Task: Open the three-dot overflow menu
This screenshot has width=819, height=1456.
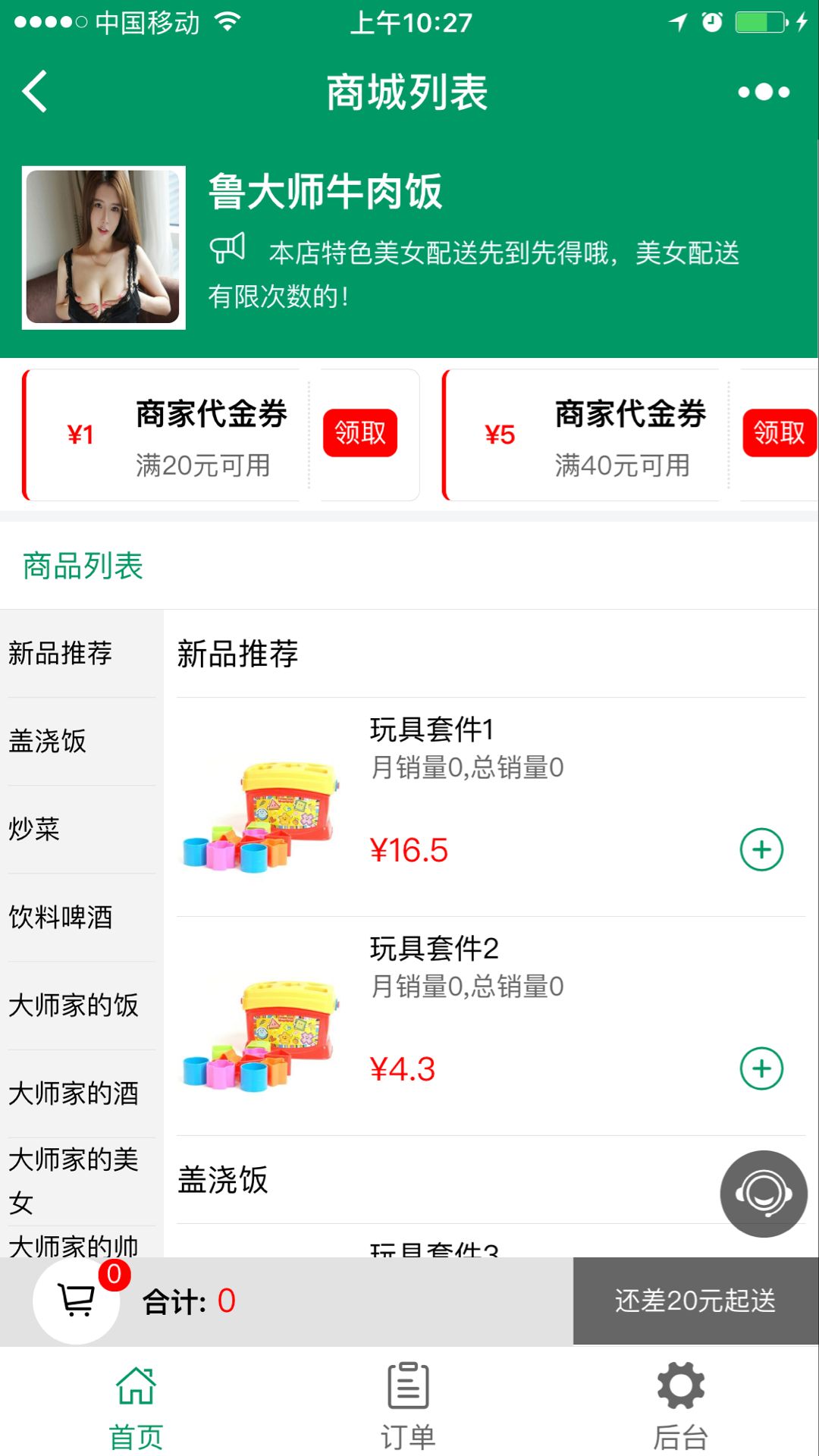Action: coord(764,92)
